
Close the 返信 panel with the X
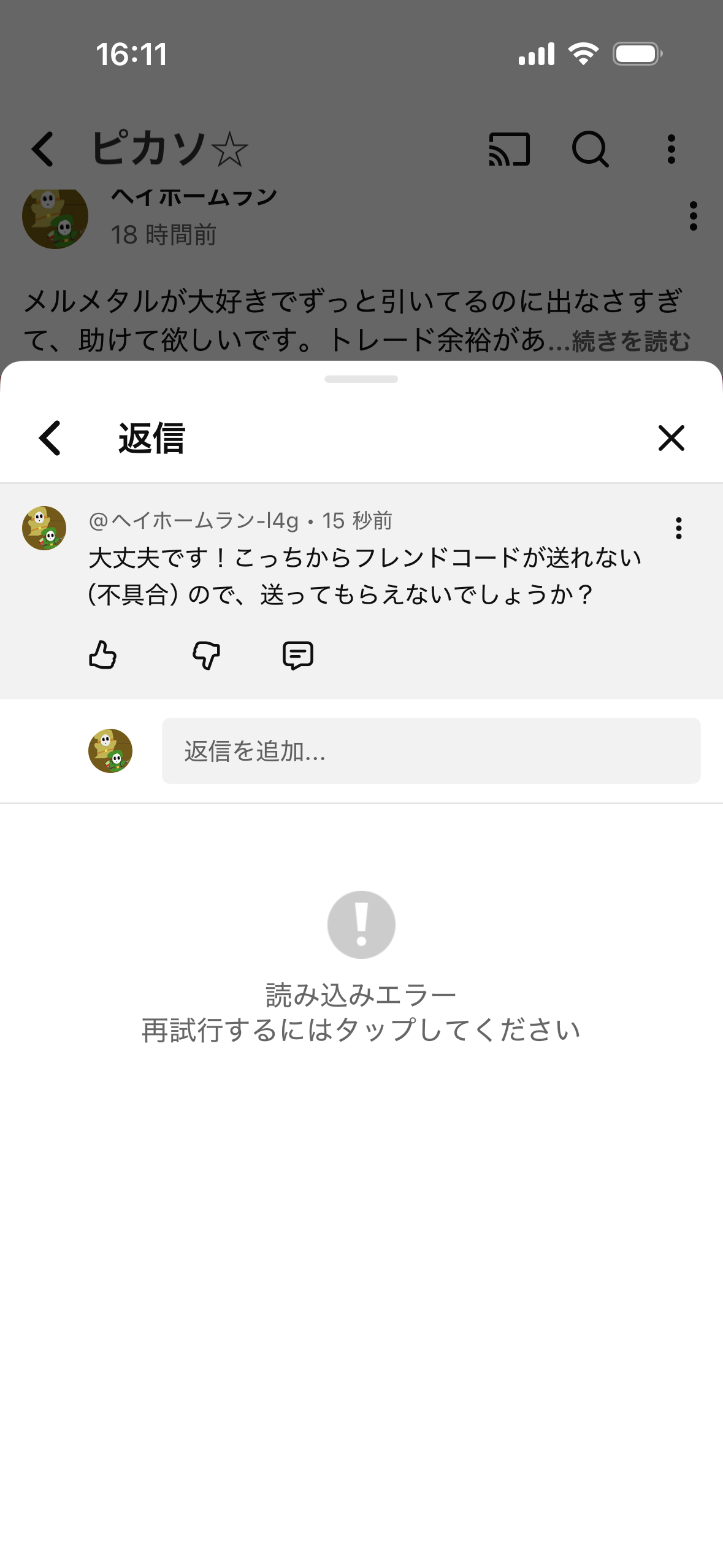(x=671, y=439)
